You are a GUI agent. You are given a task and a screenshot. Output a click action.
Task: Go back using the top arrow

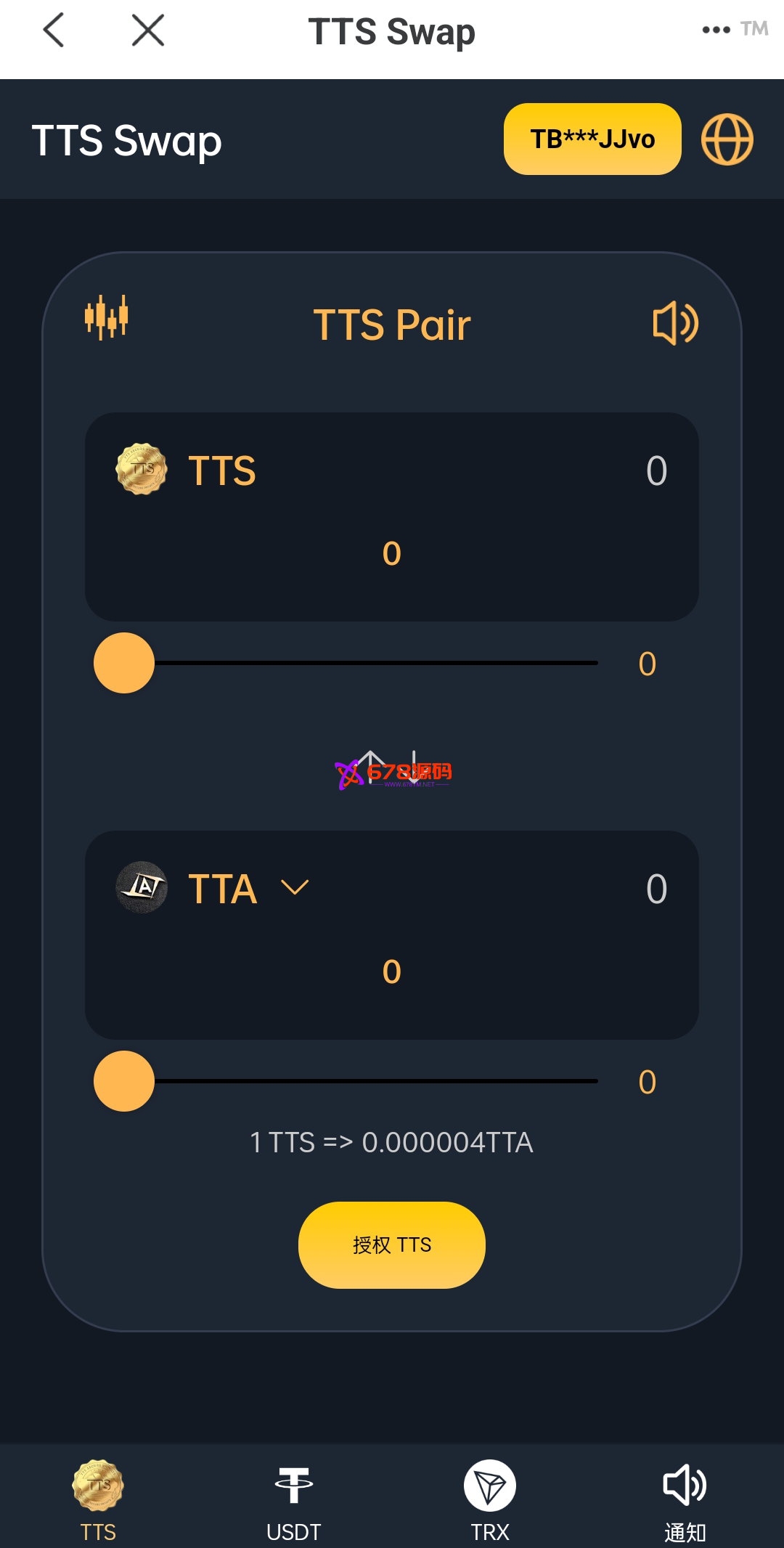(x=54, y=30)
